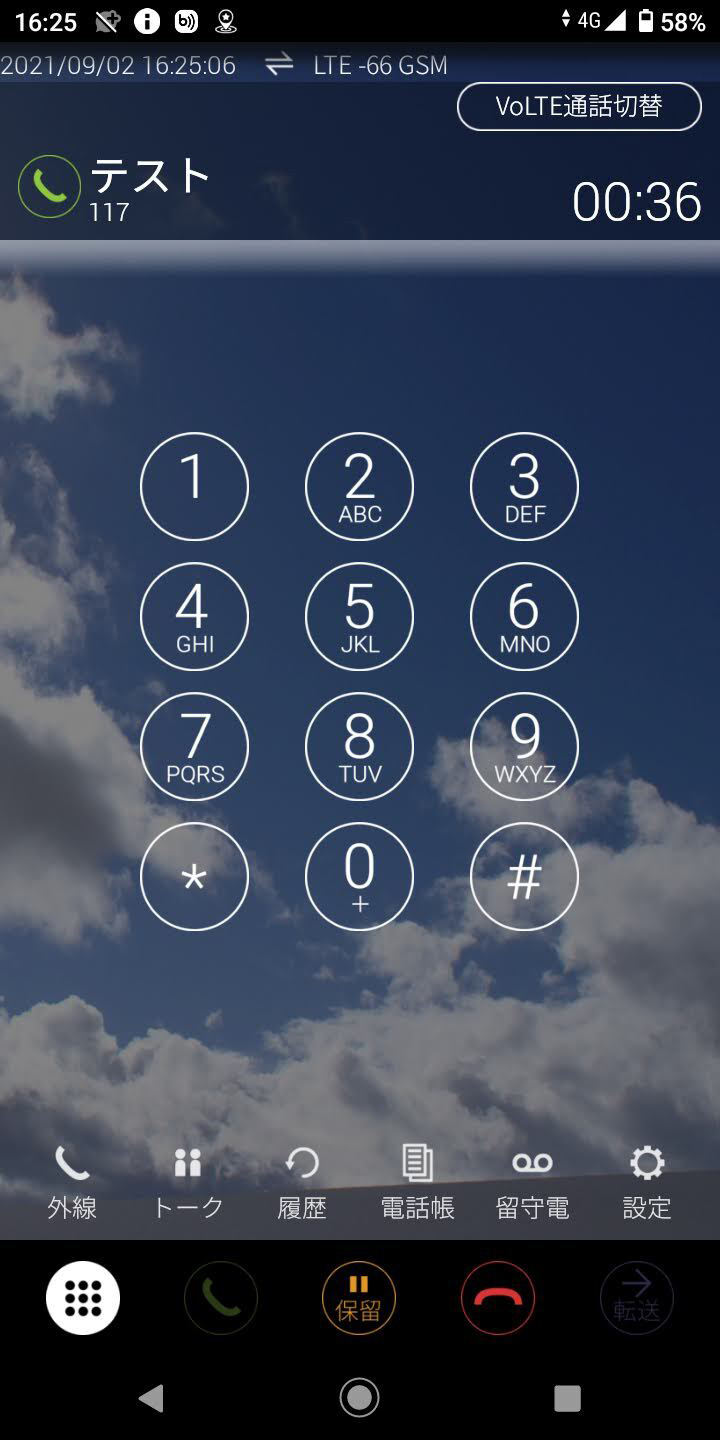View call history in 履歴

click(x=302, y=1183)
